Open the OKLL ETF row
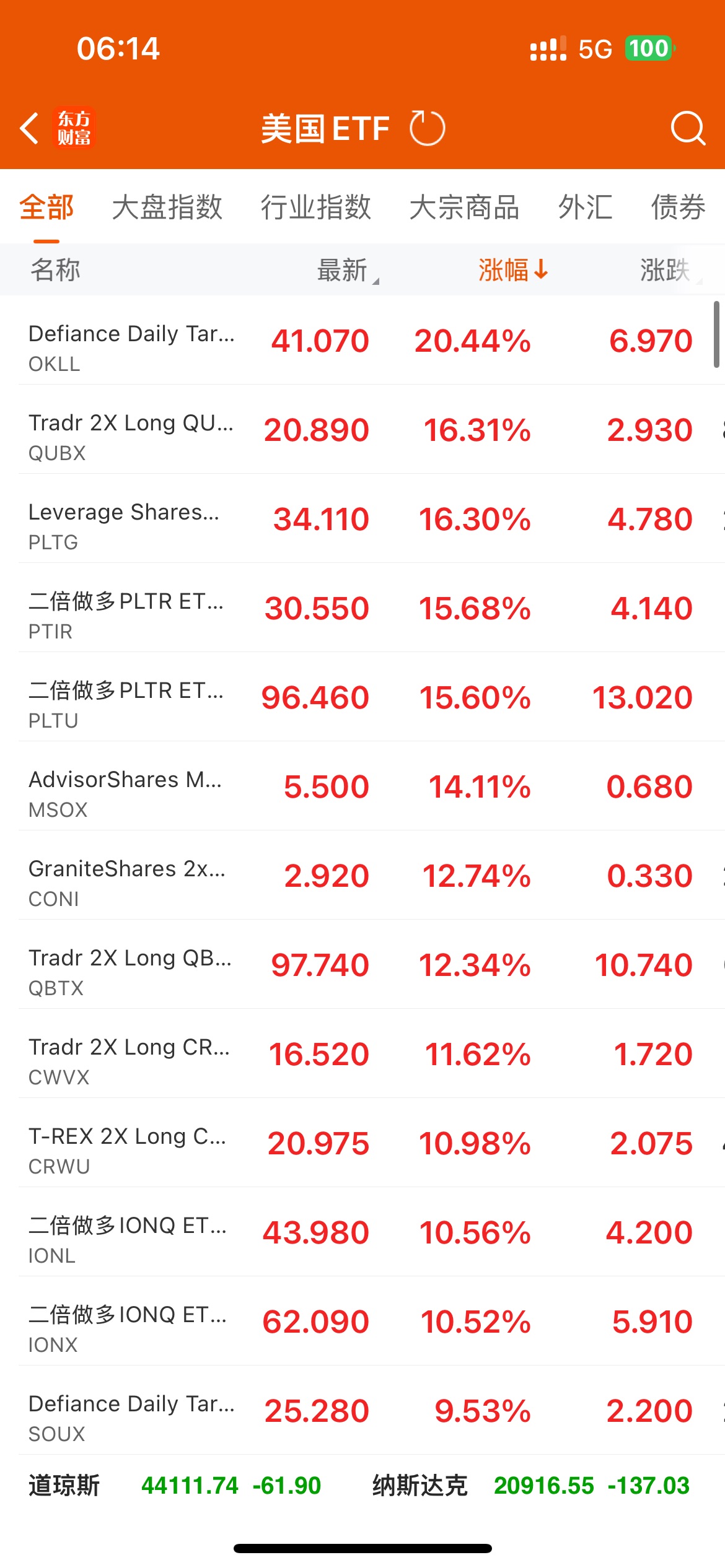 [x=362, y=340]
